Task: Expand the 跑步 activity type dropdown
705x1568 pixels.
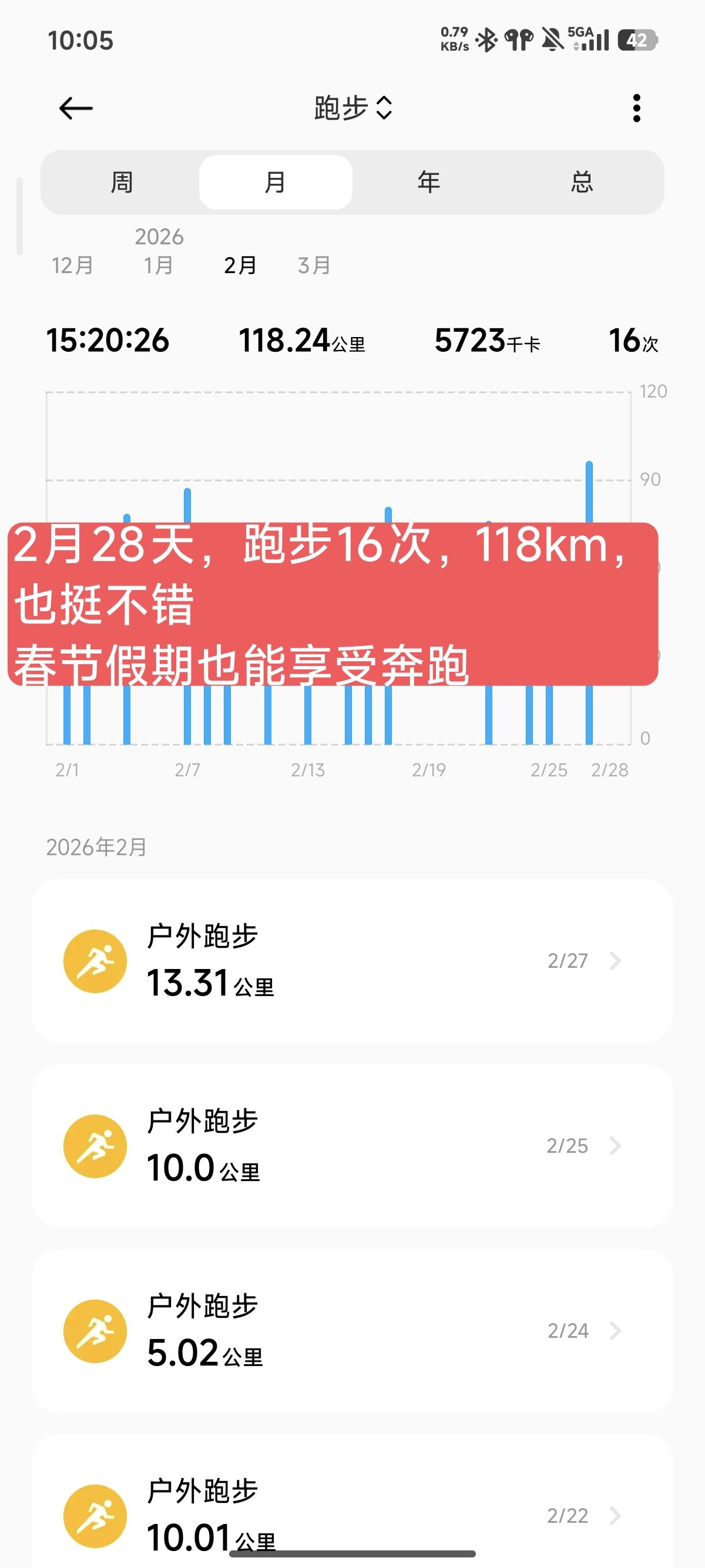Action: [352, 108]
